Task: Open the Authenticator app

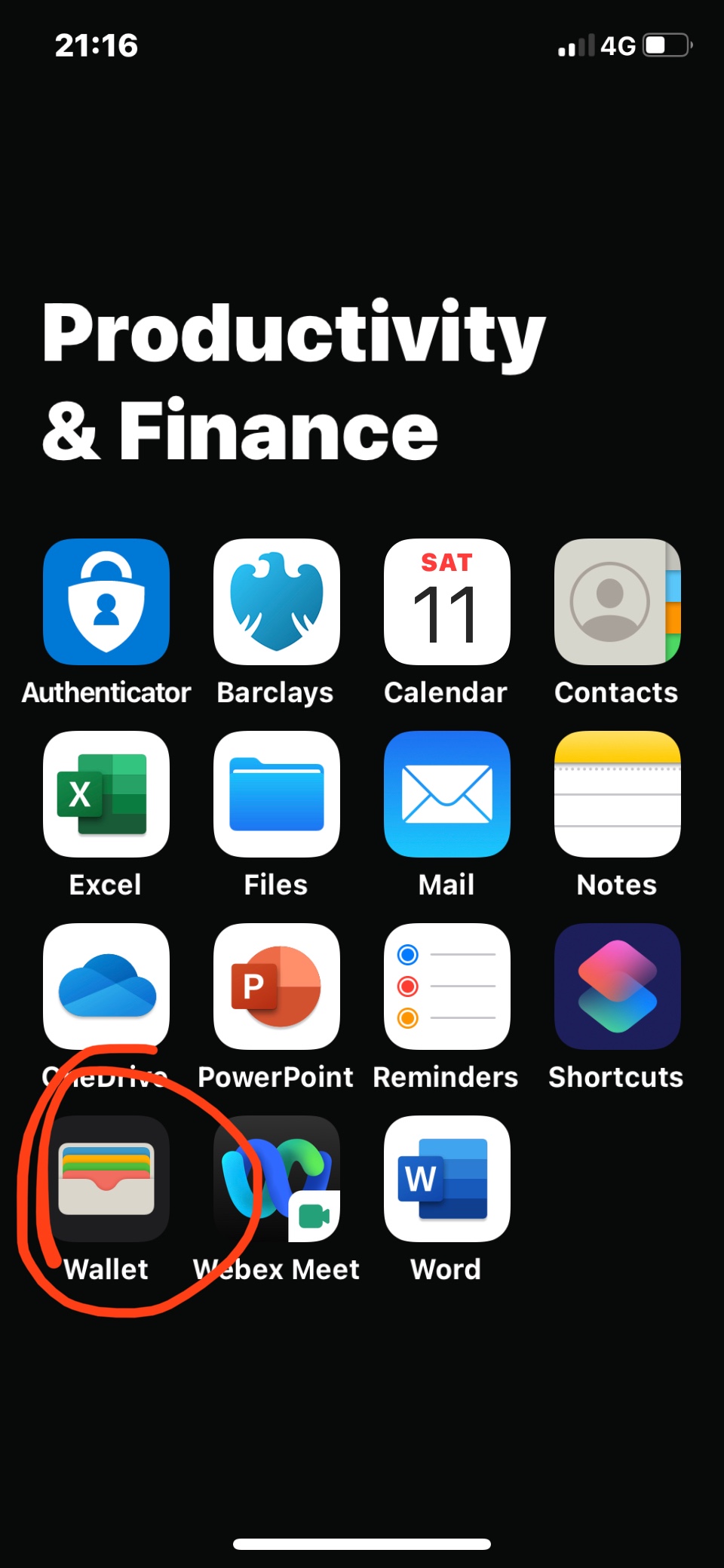Action: click(x=106, y=601)
